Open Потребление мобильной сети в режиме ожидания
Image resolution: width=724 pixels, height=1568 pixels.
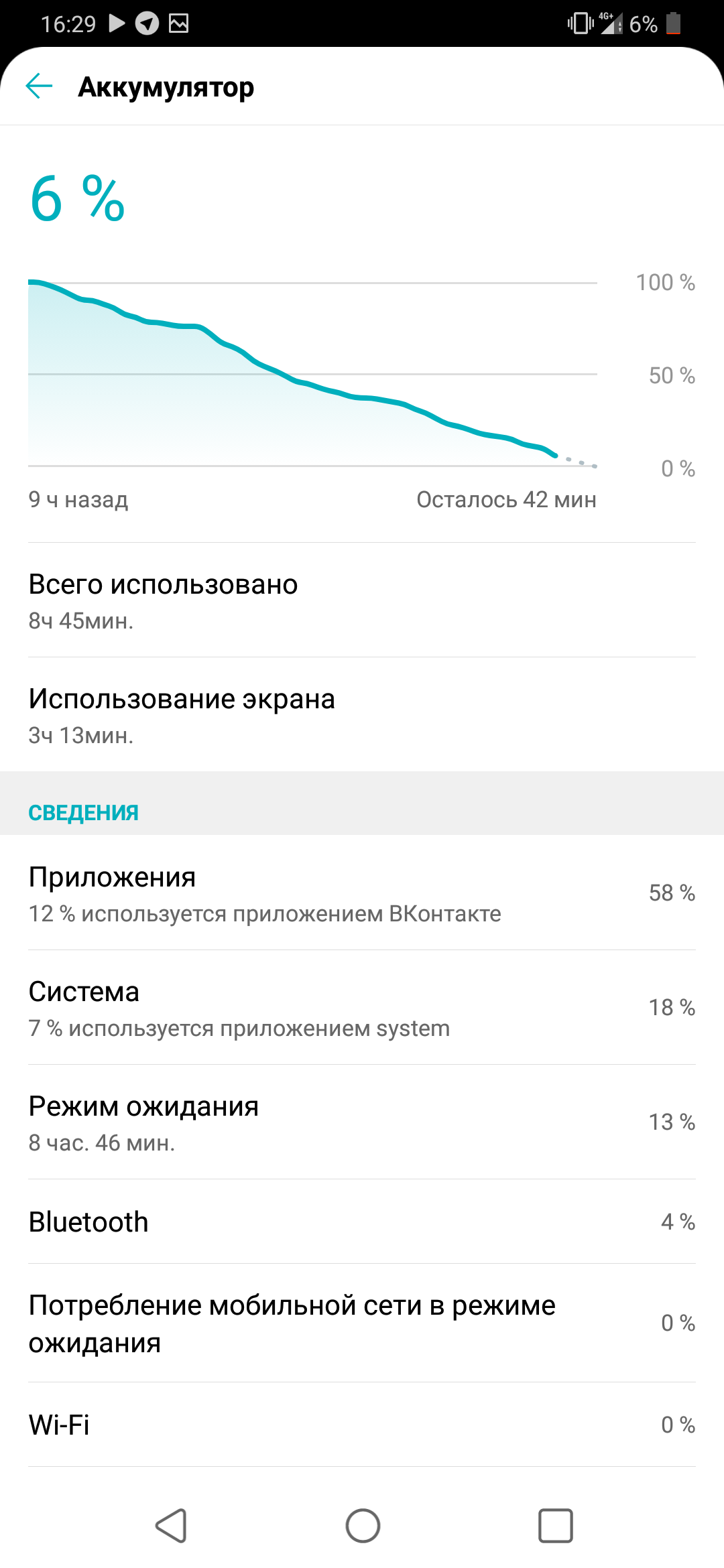tap(362, 1323)
